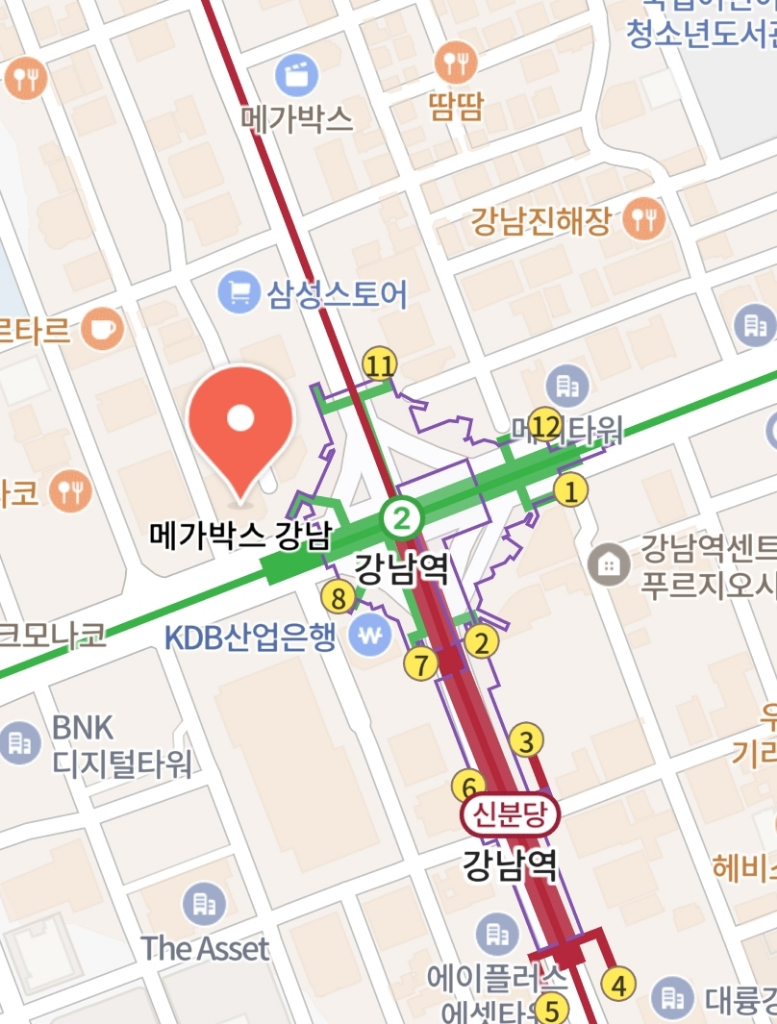Select The Asset building marker
This screenshot has width=777, height=1024.
click(x=204, y=904)
